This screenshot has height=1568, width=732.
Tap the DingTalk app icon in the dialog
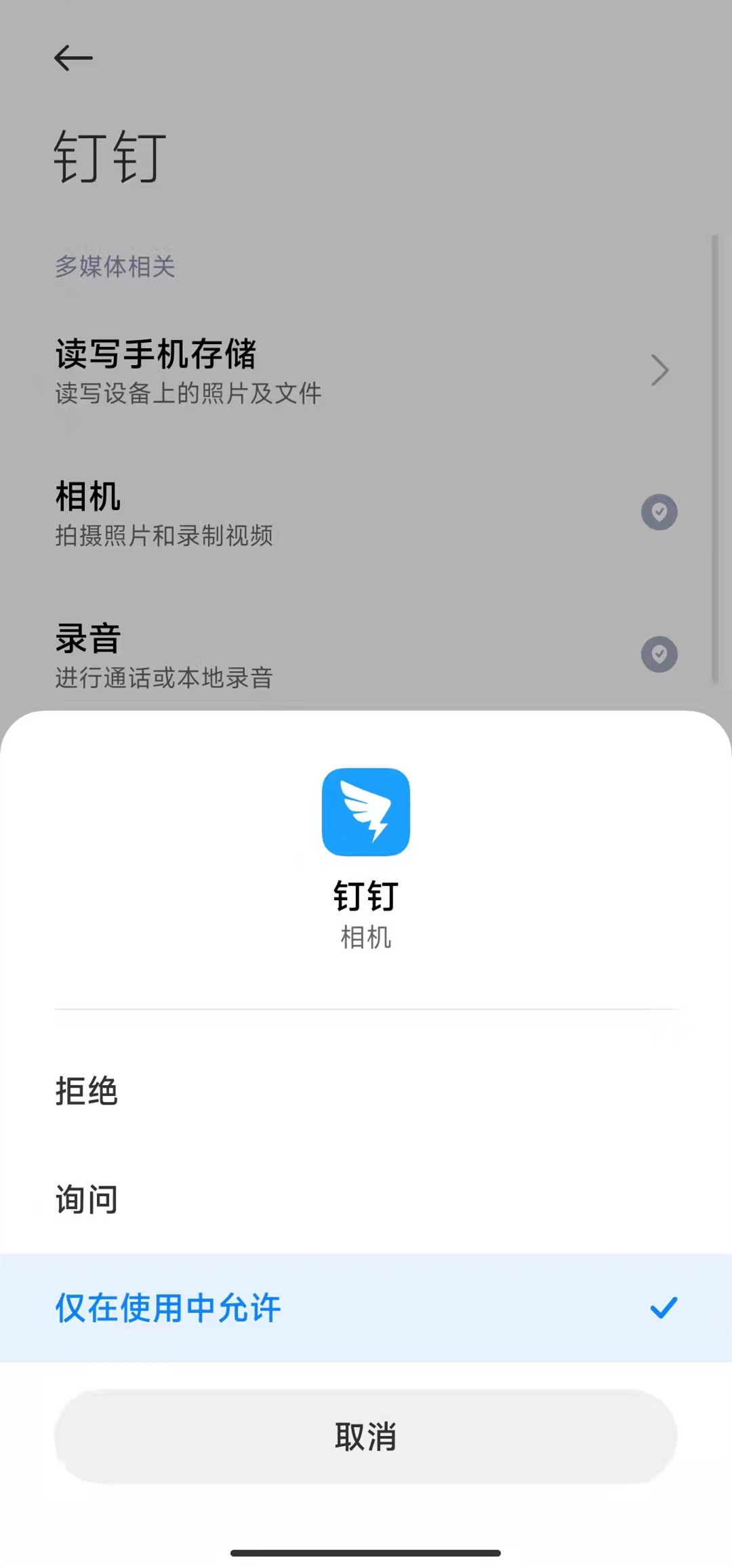pyautogui.click(x=365, y=812)
